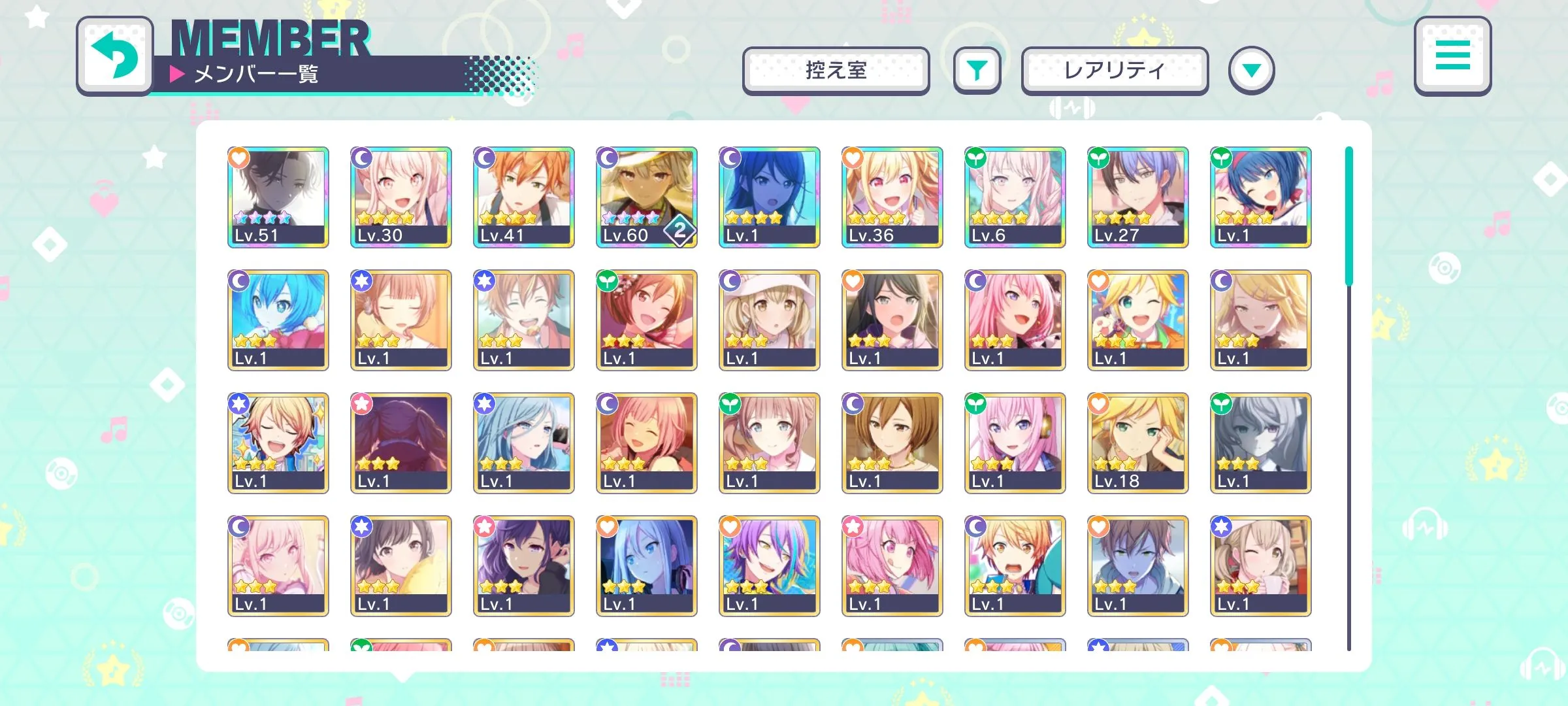The image size is (1568, 706).
Task: Open the hamburger menu
Action: tap(1452, 56)
